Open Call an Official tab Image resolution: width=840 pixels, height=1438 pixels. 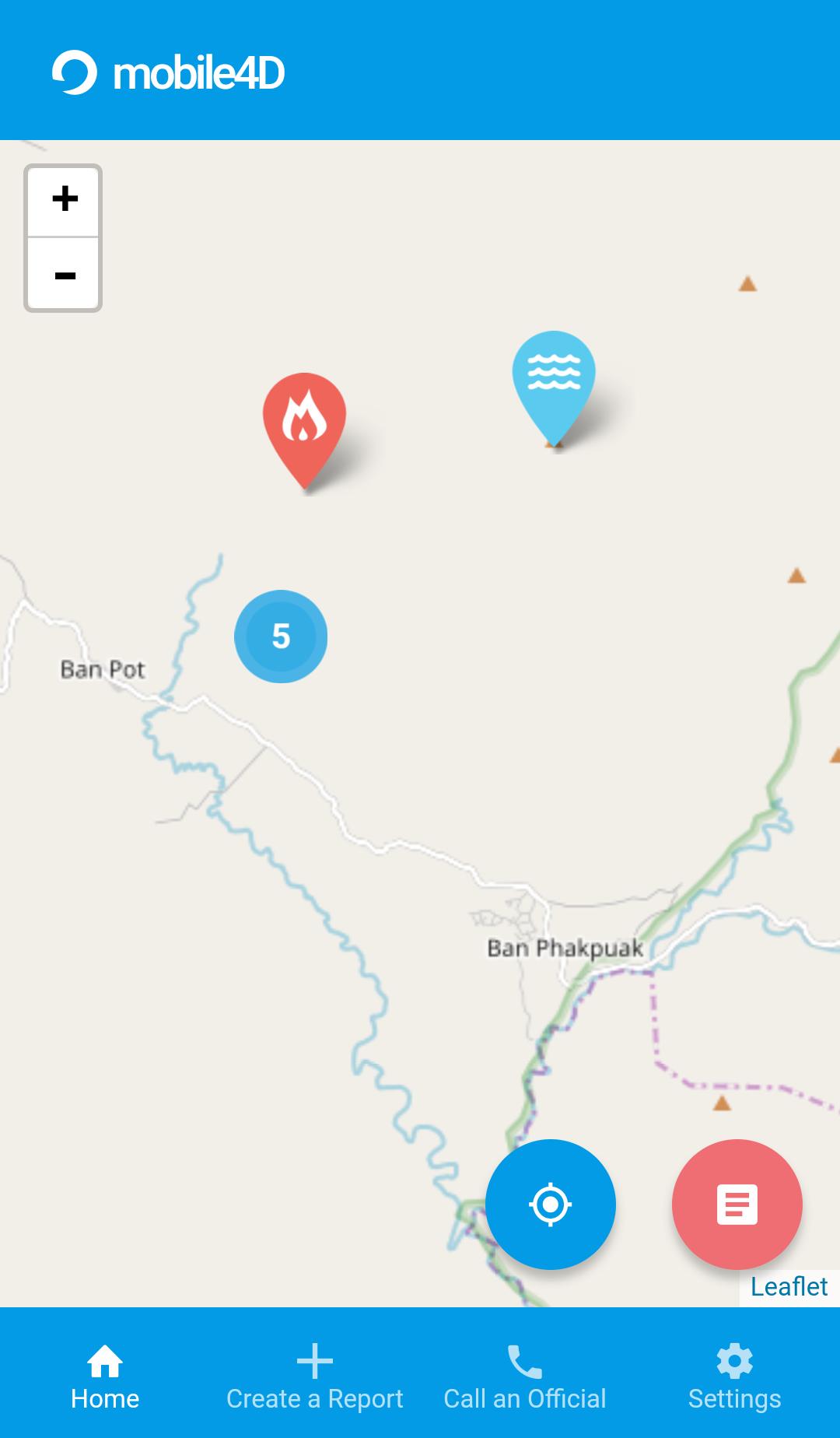pos(525,1376)
